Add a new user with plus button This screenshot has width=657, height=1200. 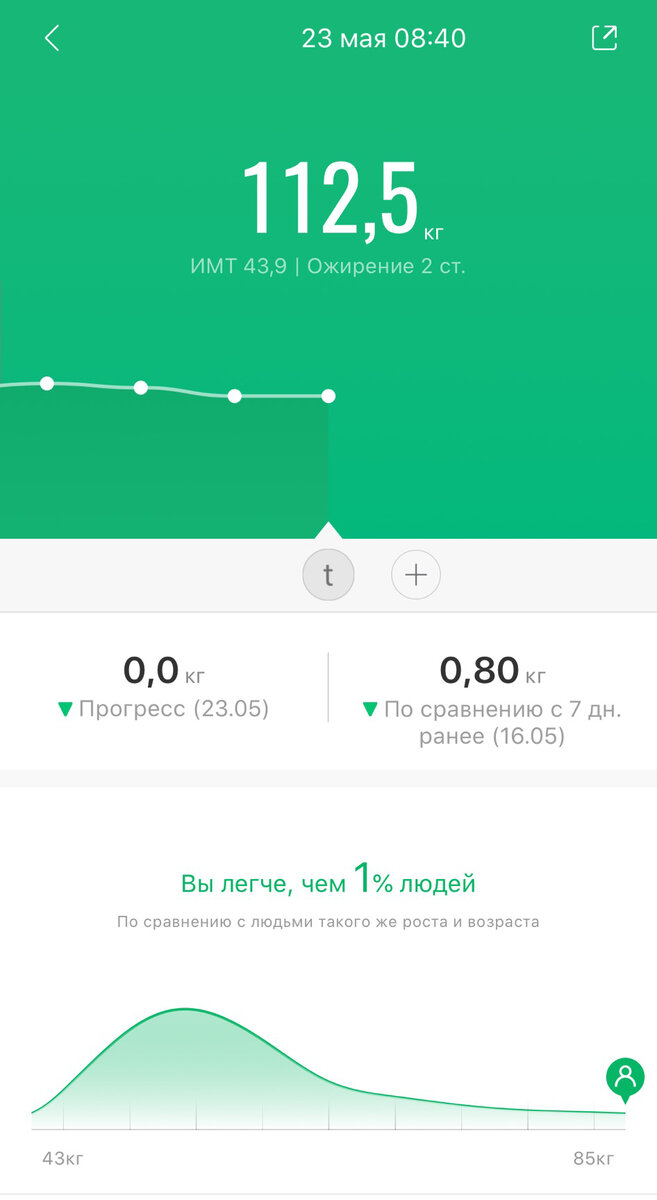[x=416, y=575]
